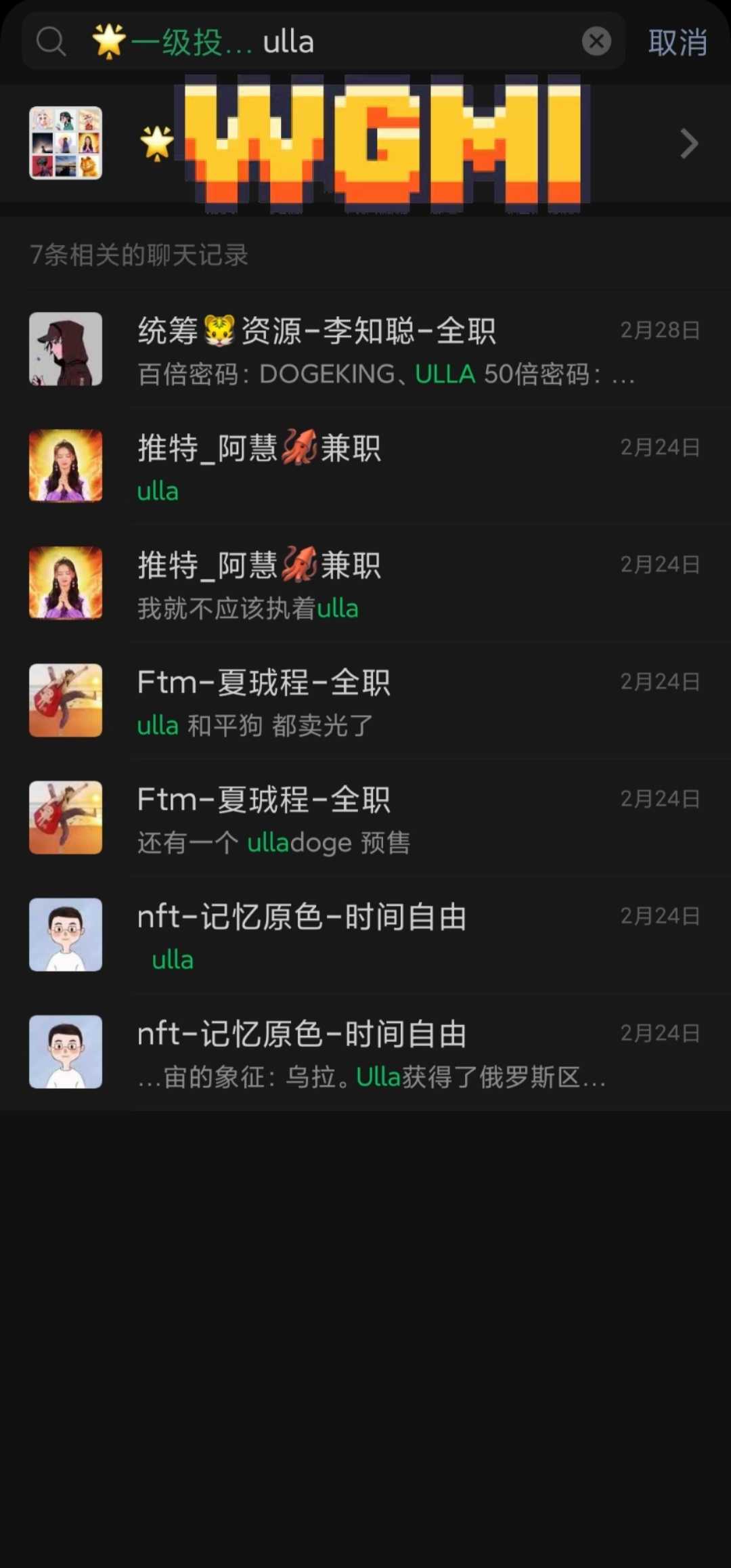The height and width of the screenshot is (1568, 731).
Task: Open 推特_阿慧 message saying just ulla
Action: click(386, 467)
